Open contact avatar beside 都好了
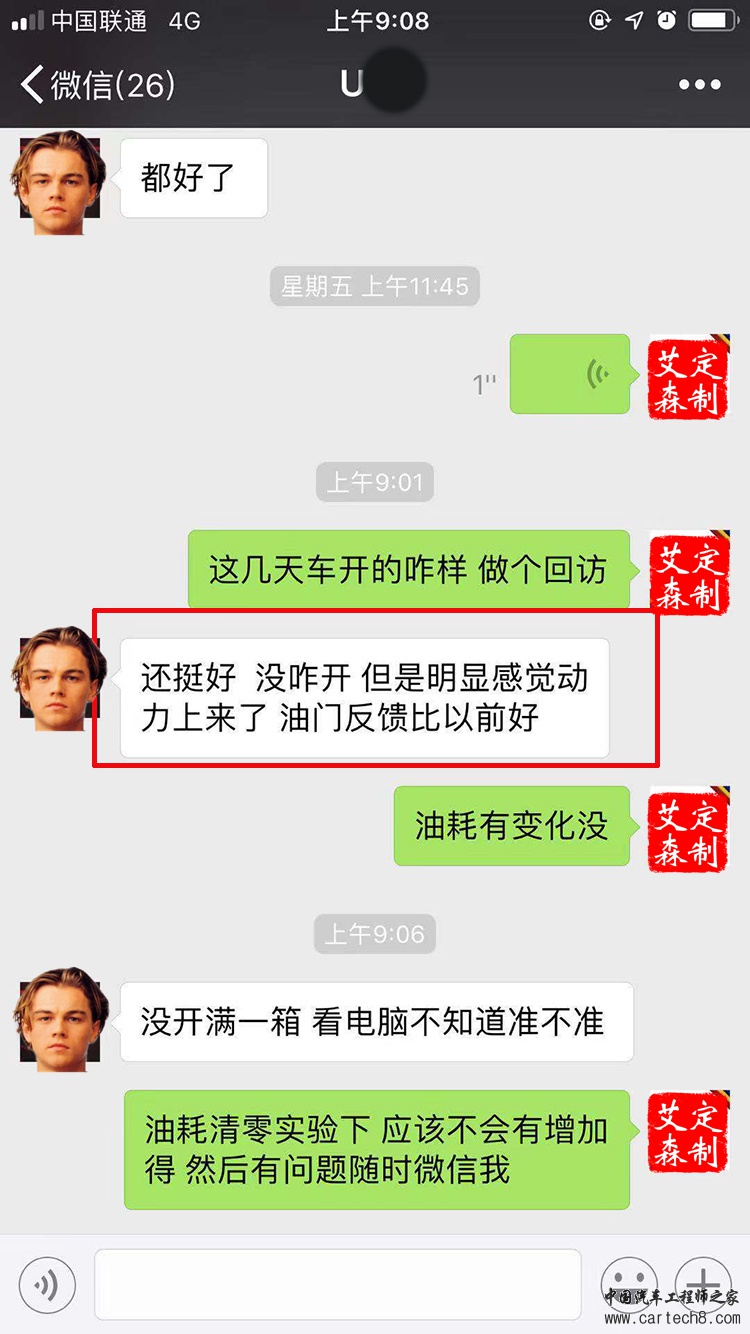Viewport: 750px width, 1334px height. coord(57,183)
